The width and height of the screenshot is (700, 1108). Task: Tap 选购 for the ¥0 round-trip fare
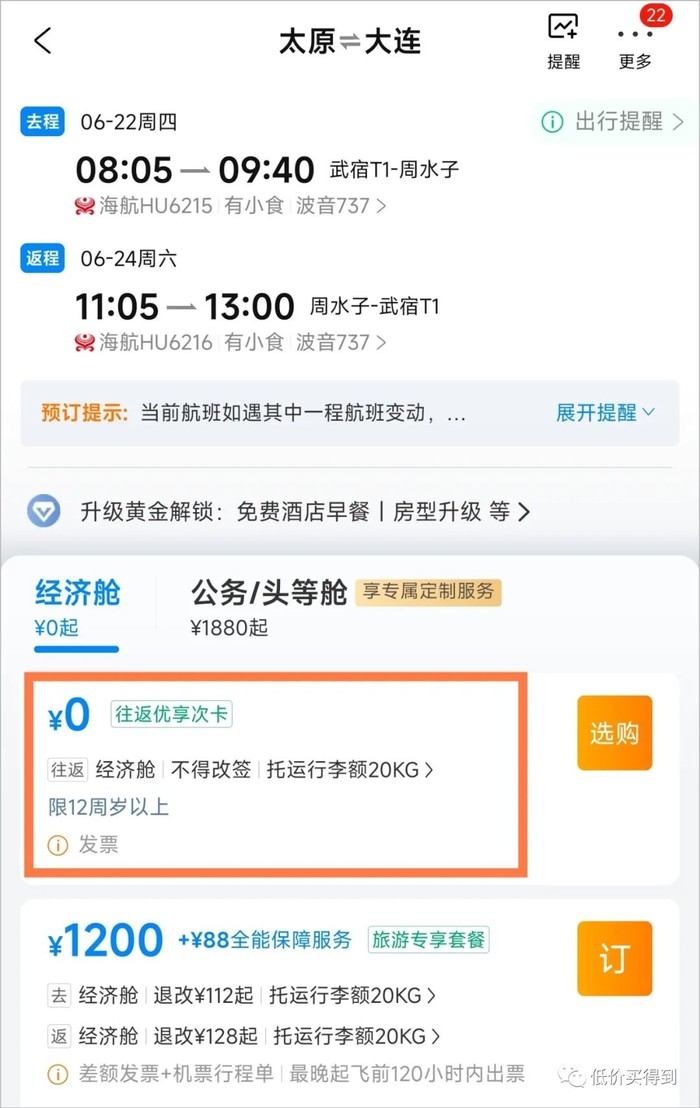[x=614, y=733]
